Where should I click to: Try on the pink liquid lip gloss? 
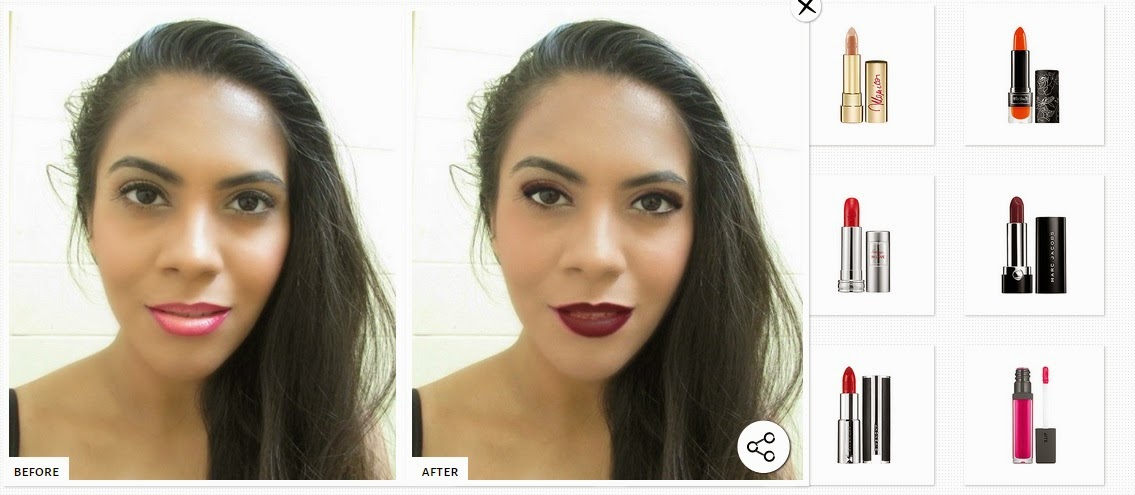pos(1033,415)
